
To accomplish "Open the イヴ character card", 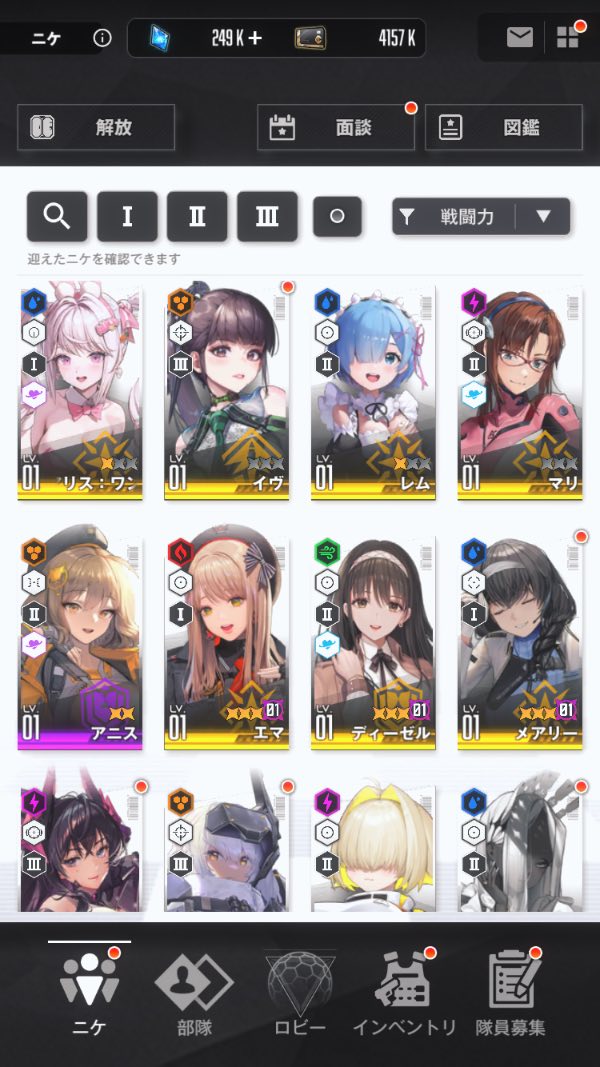I will (x=226, y=392).
